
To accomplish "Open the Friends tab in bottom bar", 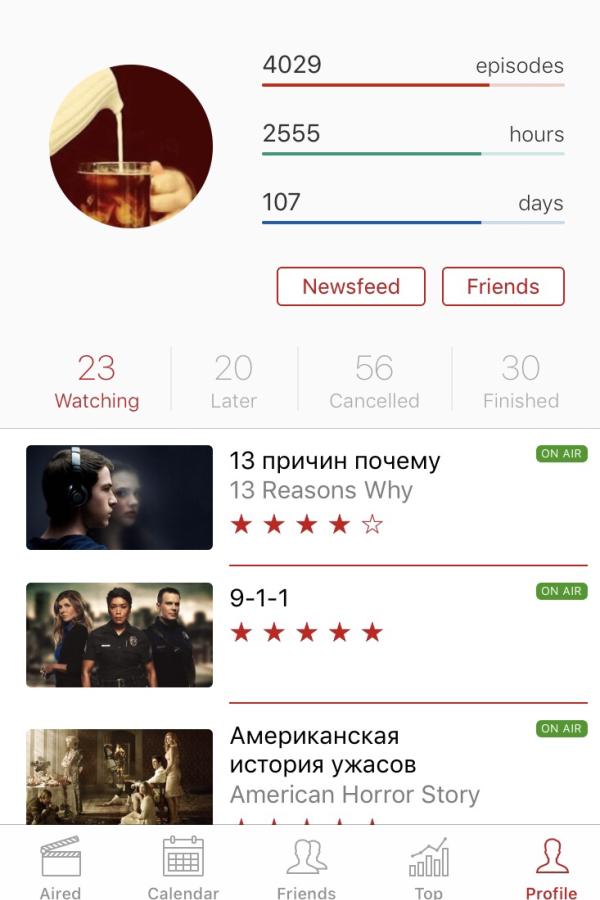I will click(306, 867).
